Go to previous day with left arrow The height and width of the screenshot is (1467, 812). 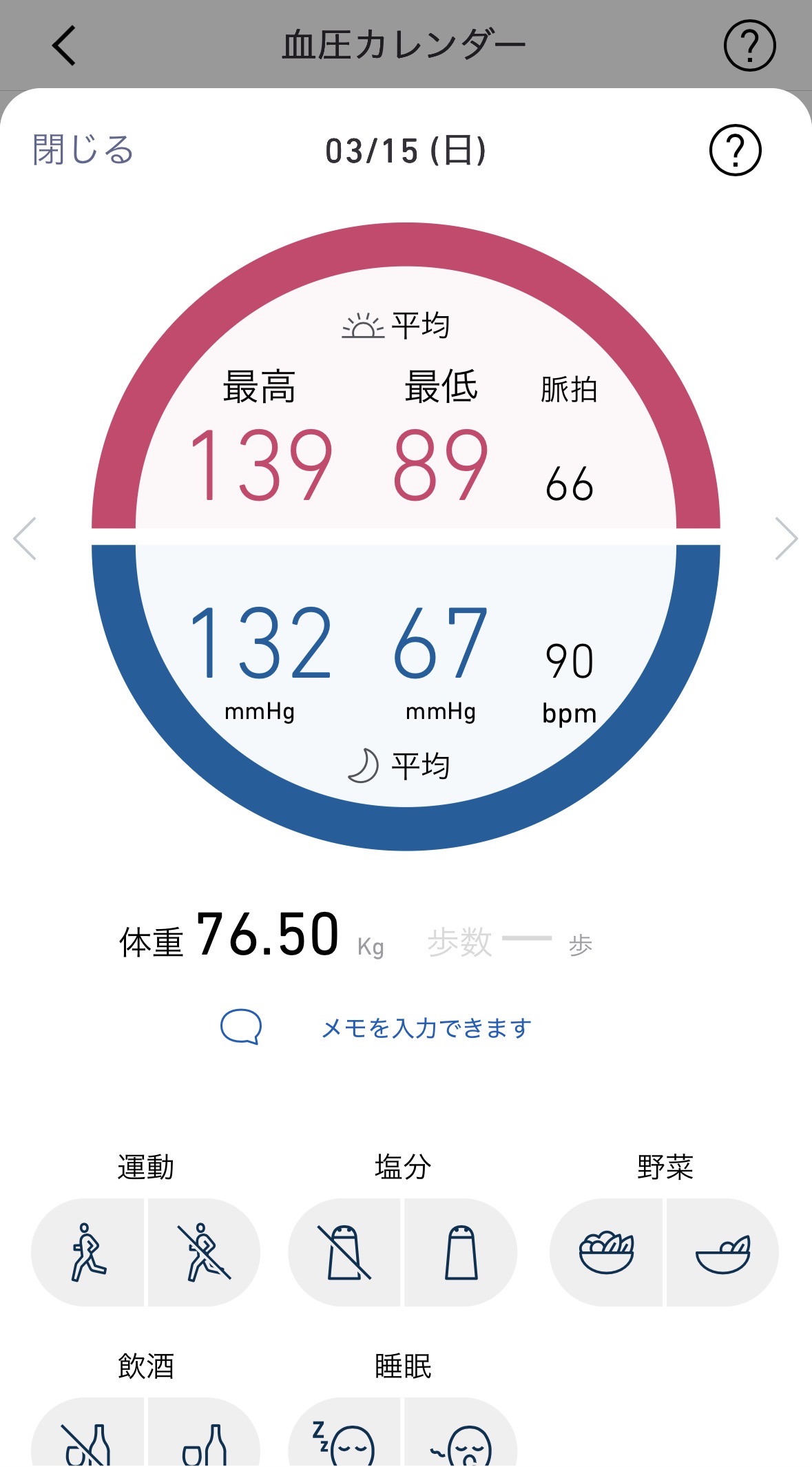[x=25, y=539]
